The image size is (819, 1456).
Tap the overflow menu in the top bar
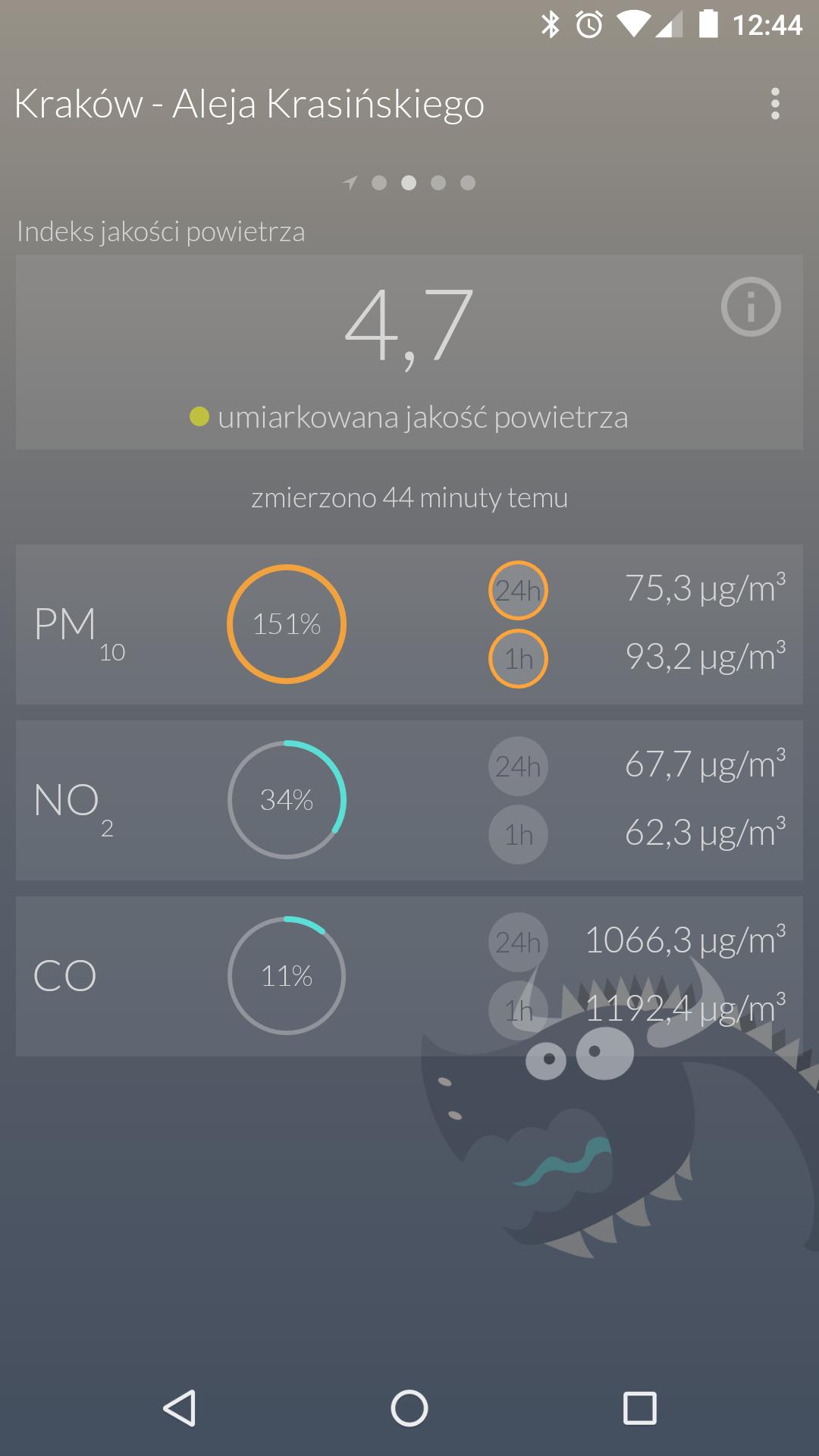tap(774, 105)
